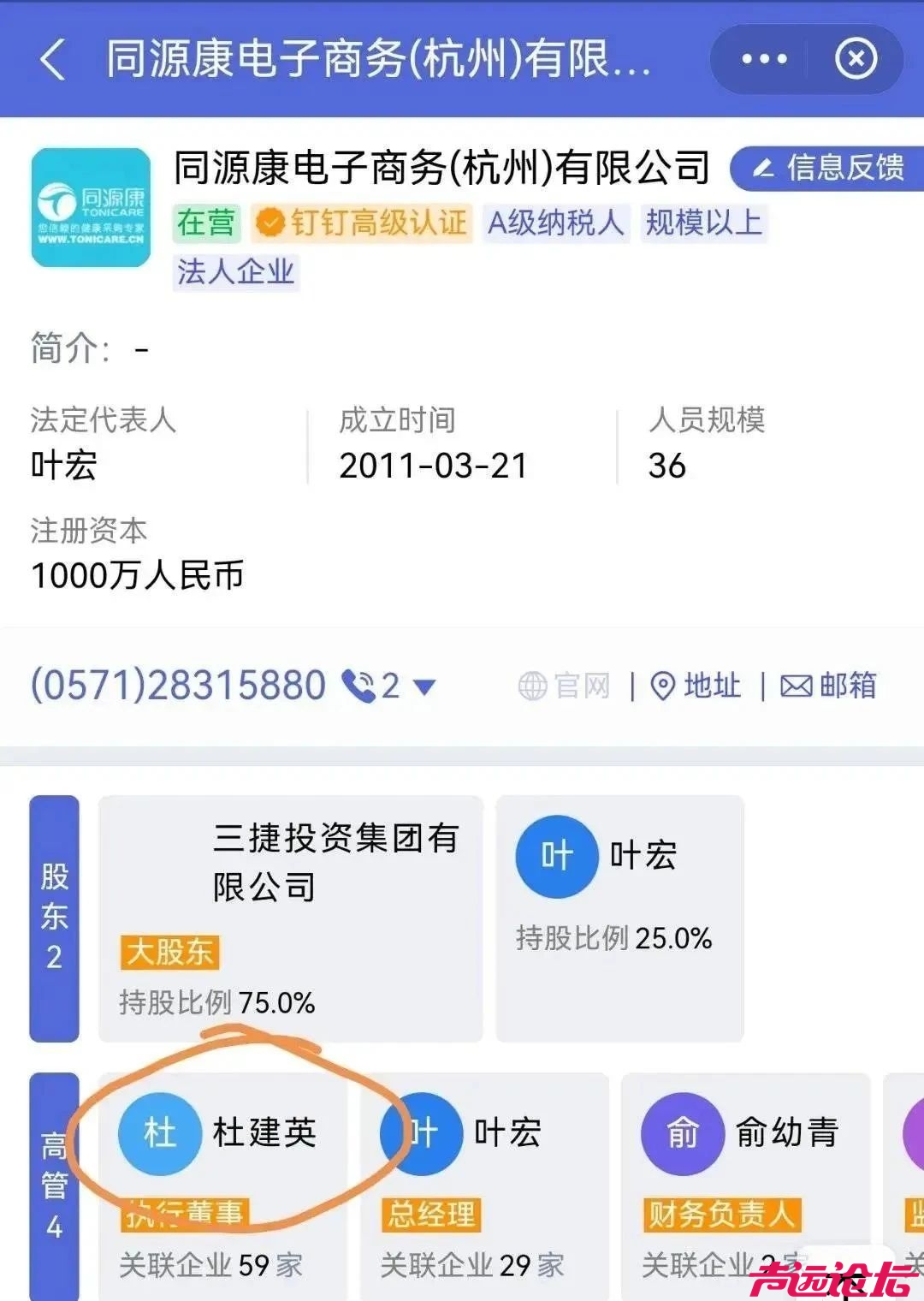Open 财务负责人 俞幼青's card
The image size is (924, 1301).
tap(744, 1185)
